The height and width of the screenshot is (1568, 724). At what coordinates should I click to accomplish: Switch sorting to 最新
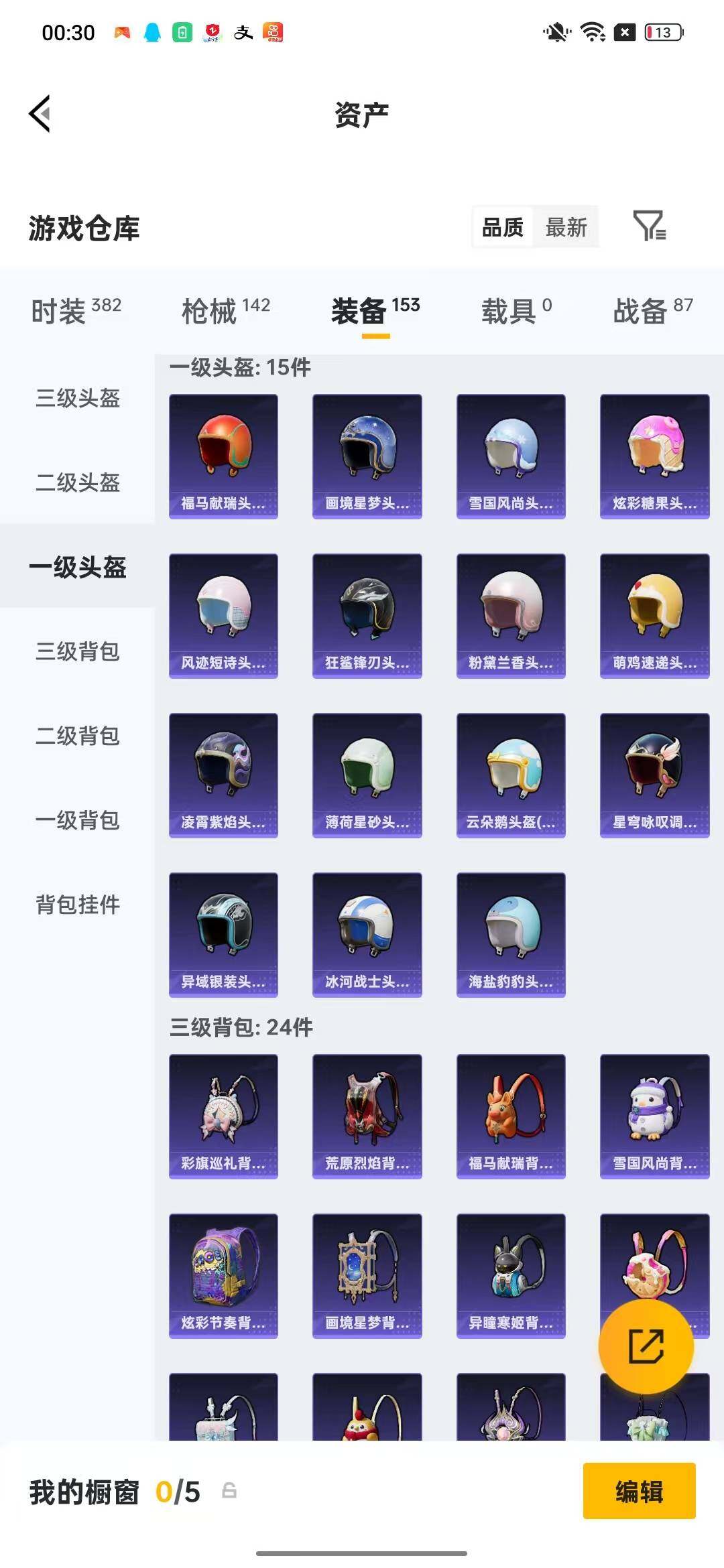[566, 228]
